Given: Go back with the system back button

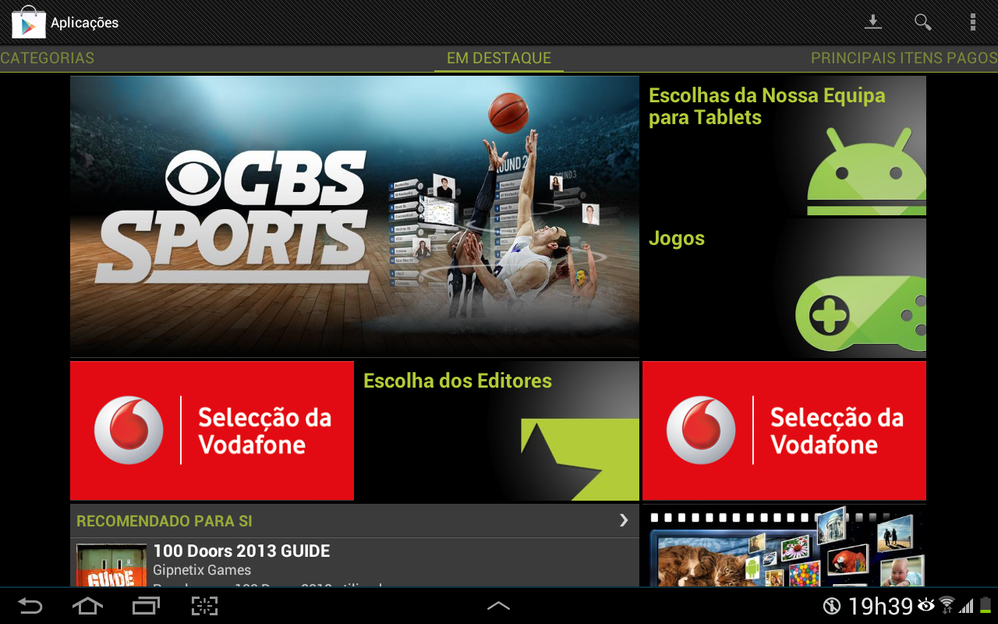Looking at the screenshot, I should (x=31, y=606).
